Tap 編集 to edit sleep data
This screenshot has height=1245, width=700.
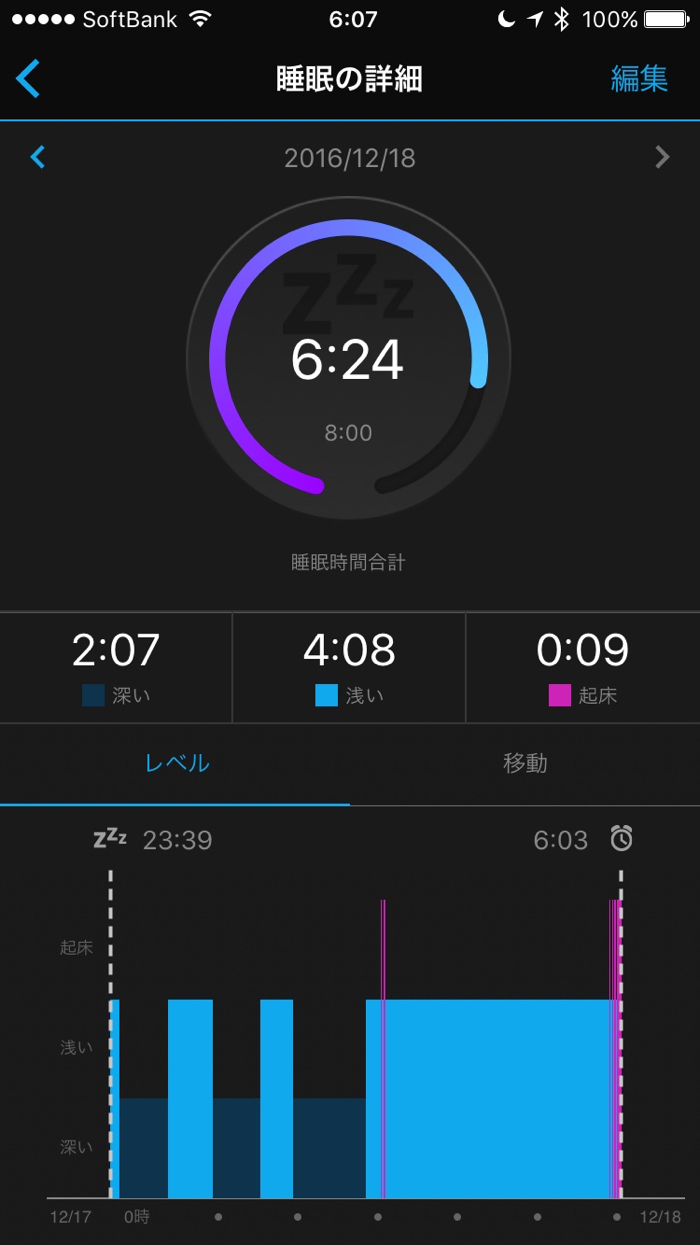pyautogui.click(x=639, y=79)
